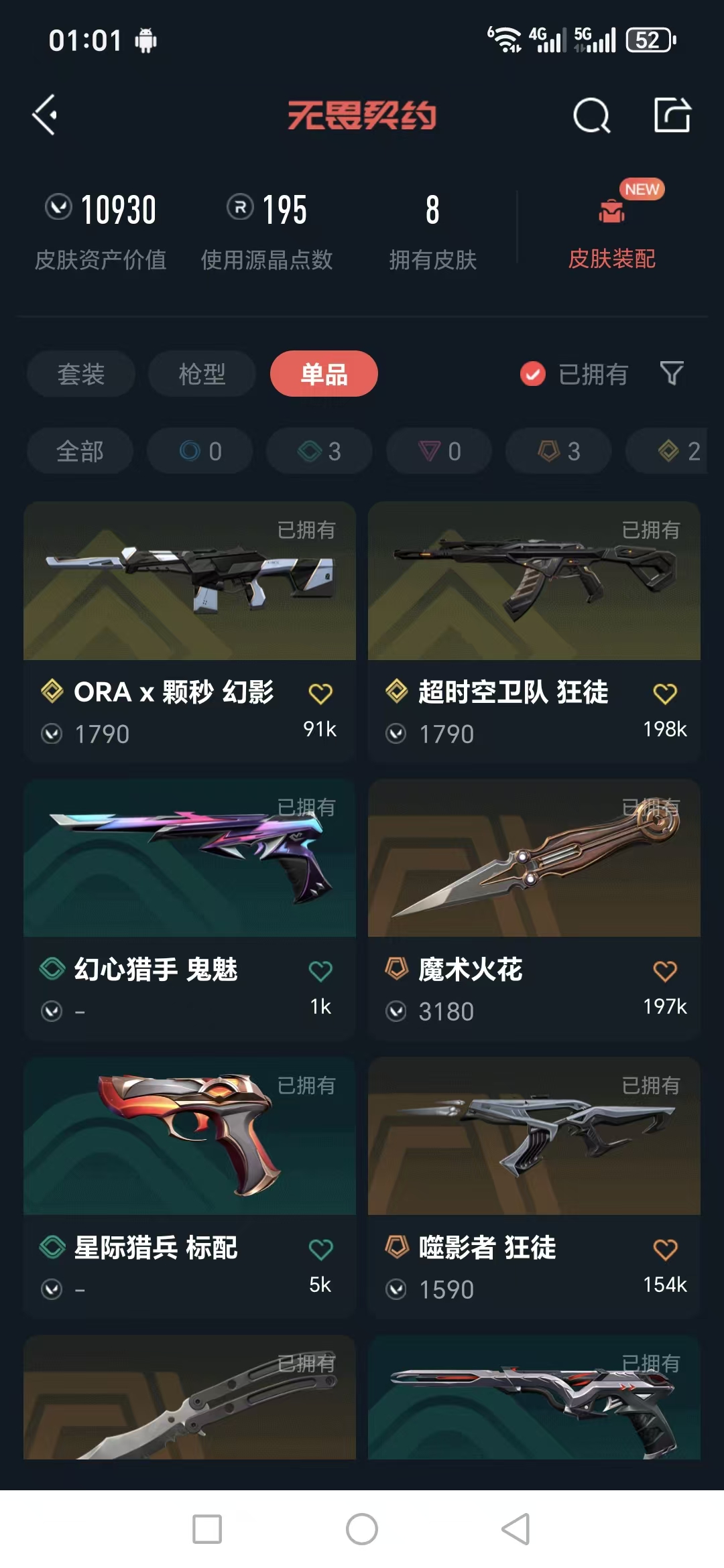724x1568 pixels.
Task: Go back using the top-left arrow
Action: [45, 115]
